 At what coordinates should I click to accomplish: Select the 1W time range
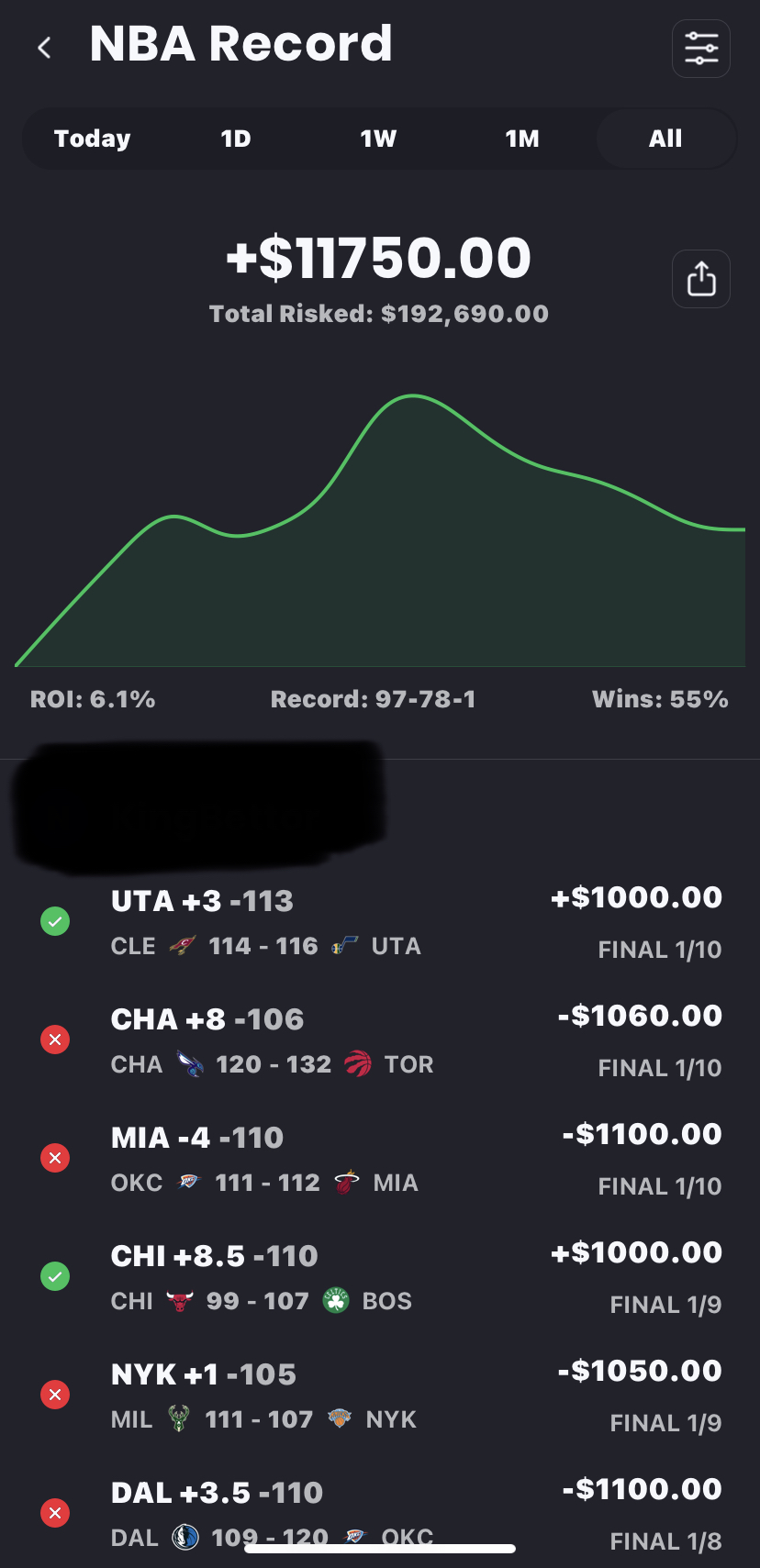pyautogui.click(x=378, y=139)
